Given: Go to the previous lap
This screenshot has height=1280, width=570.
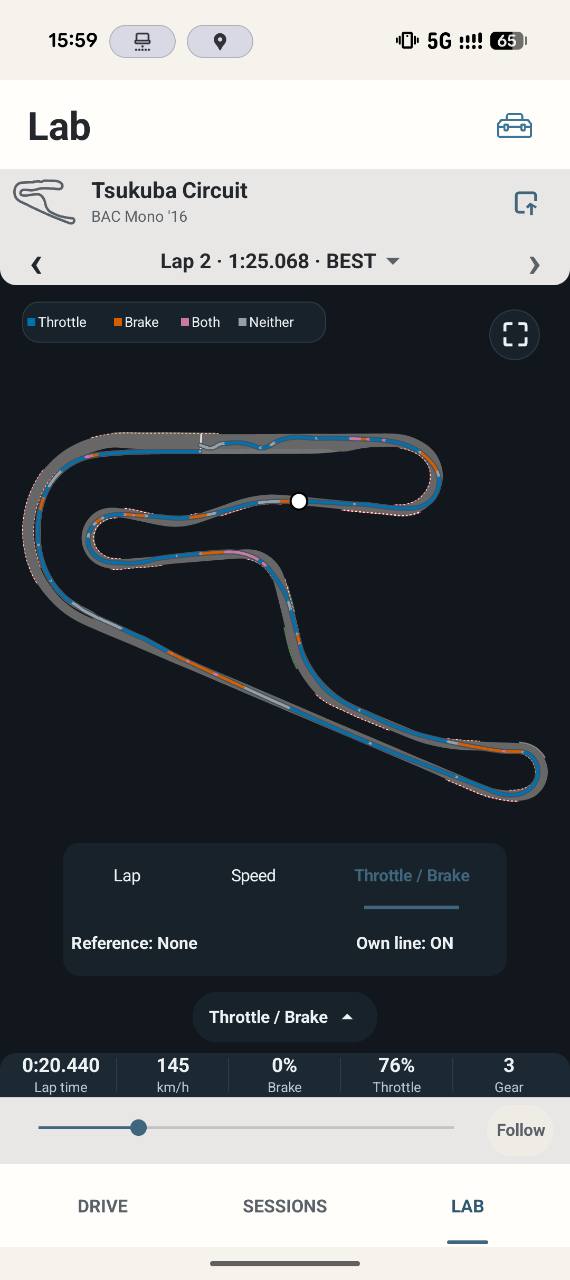Looking at the screenshot, I should (36, 264).
